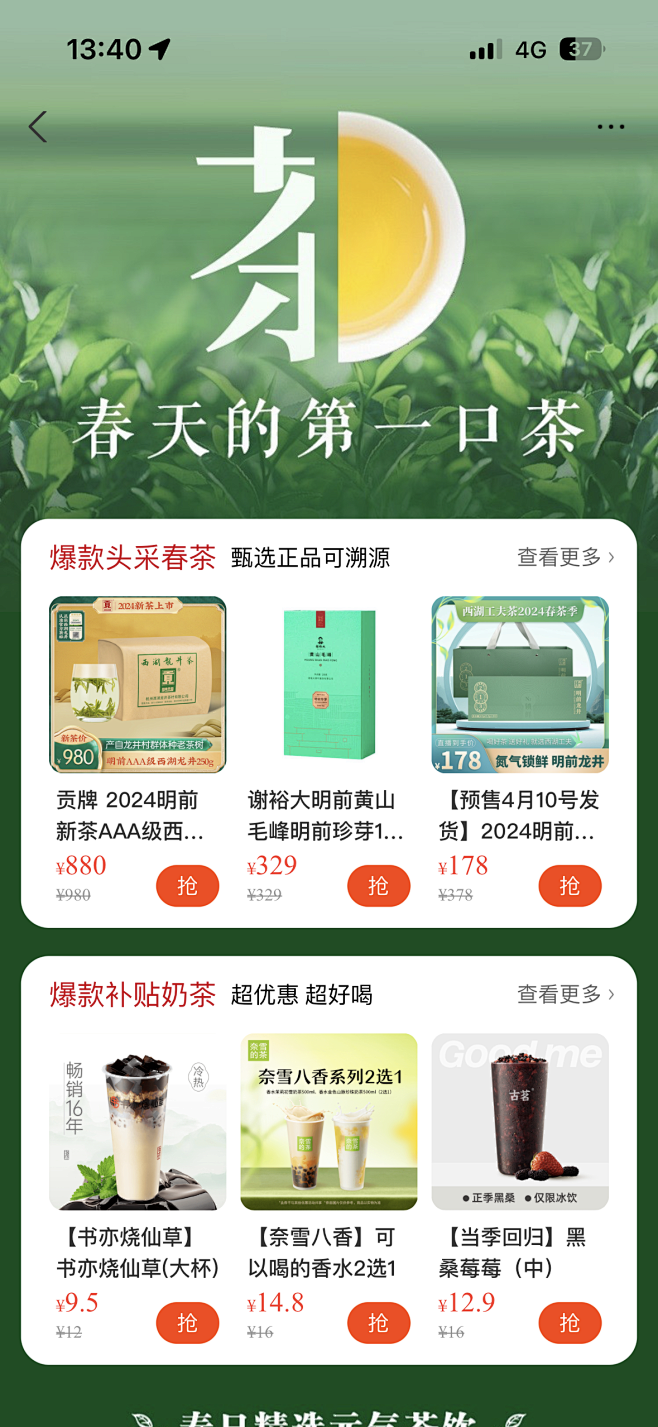Tap 抢 for the ¥329 黄山毛峰

click(378, 886)
